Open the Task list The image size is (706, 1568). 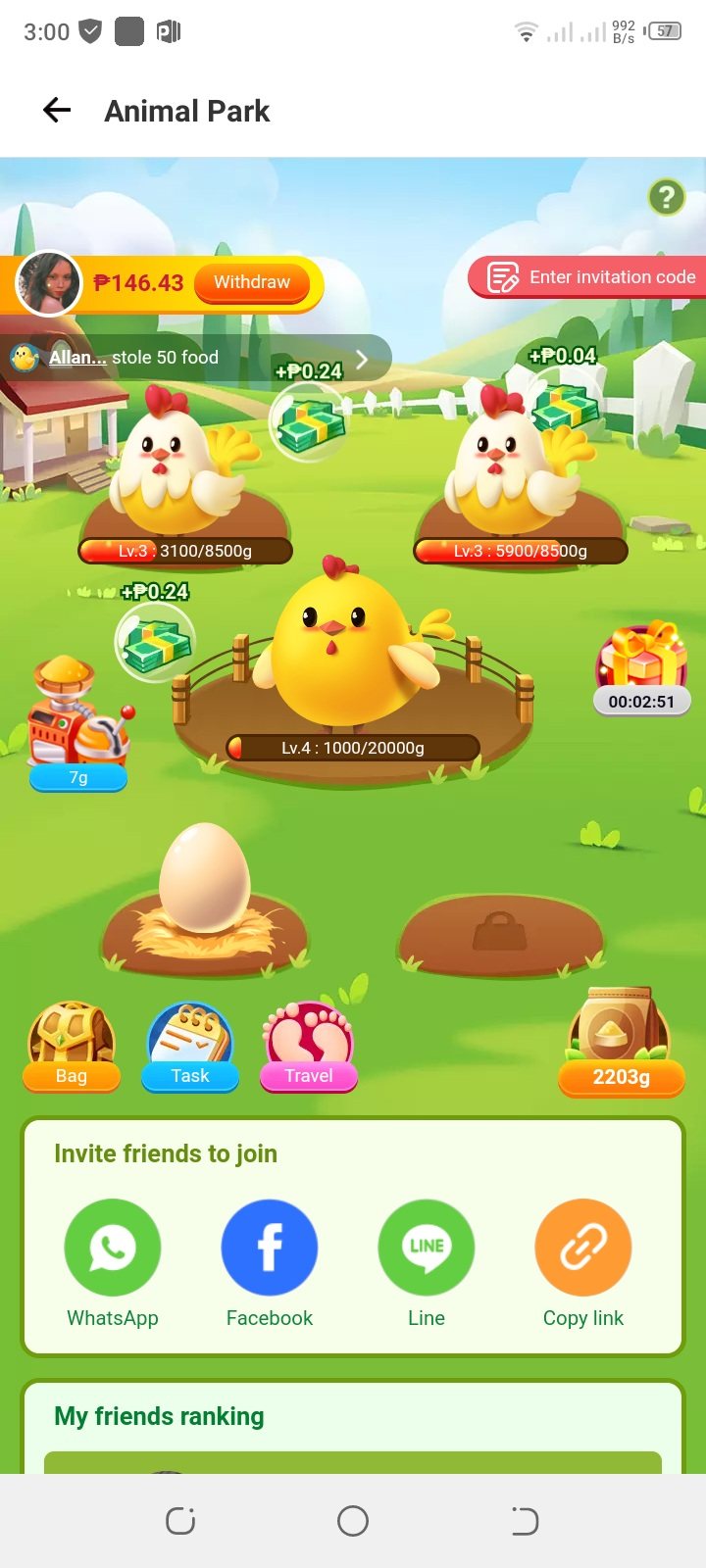(190, 1047)
